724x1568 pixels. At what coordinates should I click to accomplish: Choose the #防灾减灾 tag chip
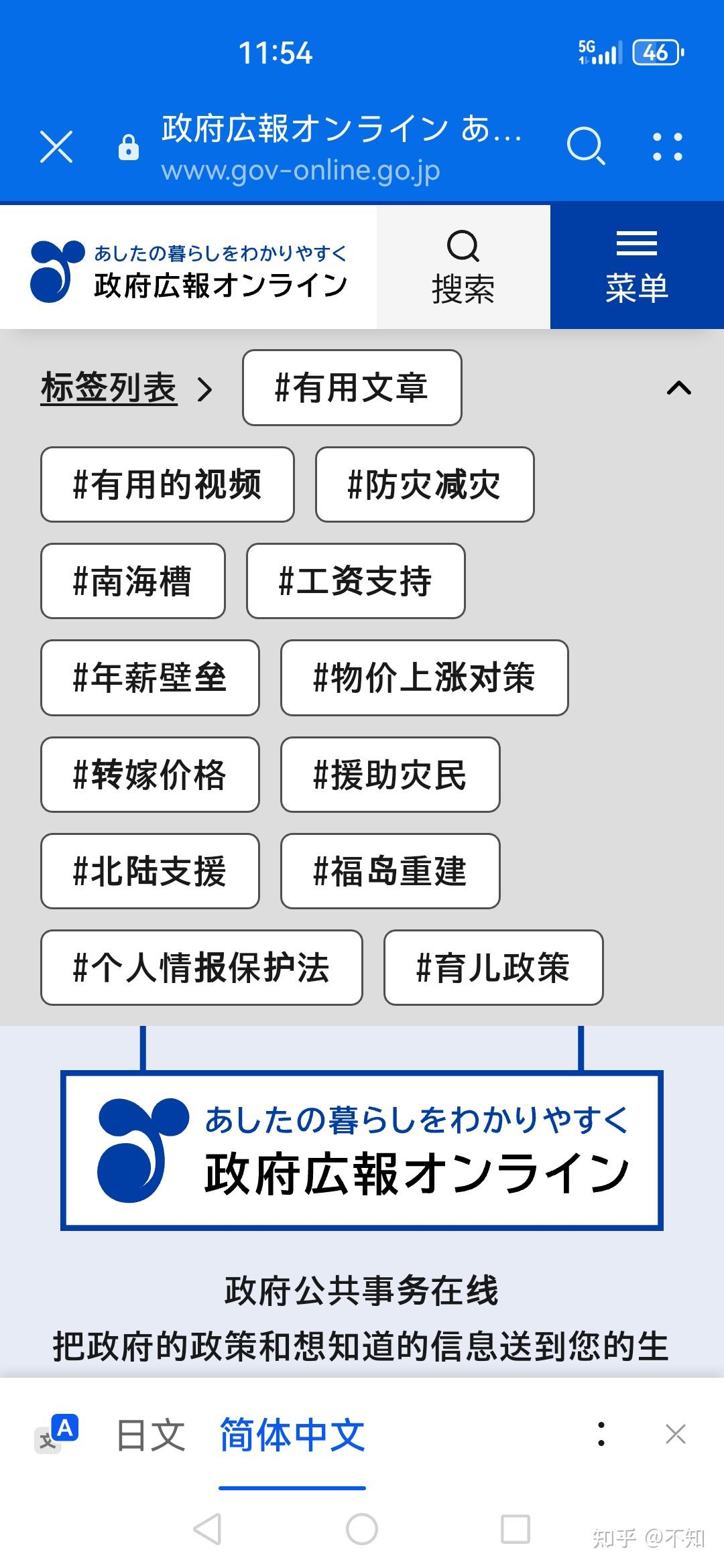(x=424, y=484)
